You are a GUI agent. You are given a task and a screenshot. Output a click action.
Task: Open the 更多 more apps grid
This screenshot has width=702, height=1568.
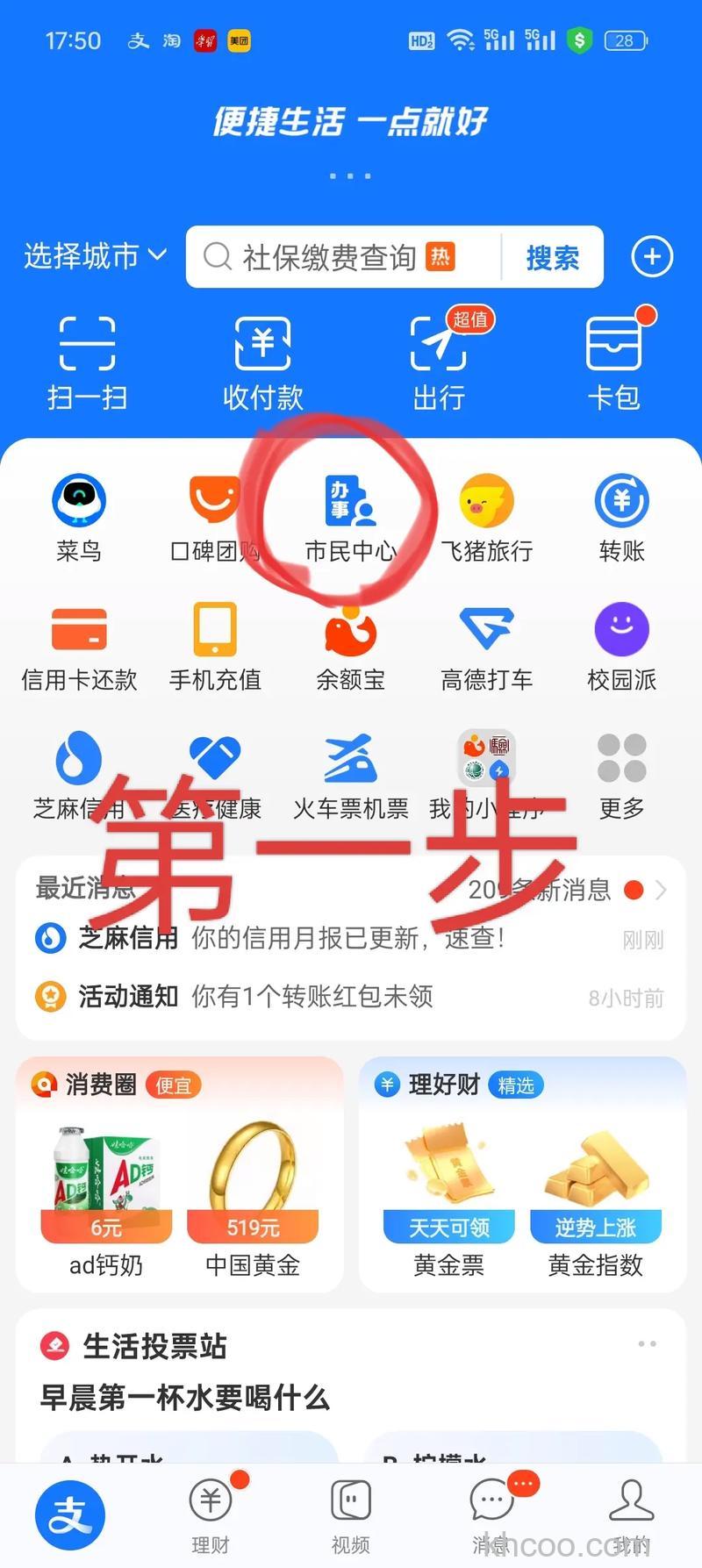620,758
